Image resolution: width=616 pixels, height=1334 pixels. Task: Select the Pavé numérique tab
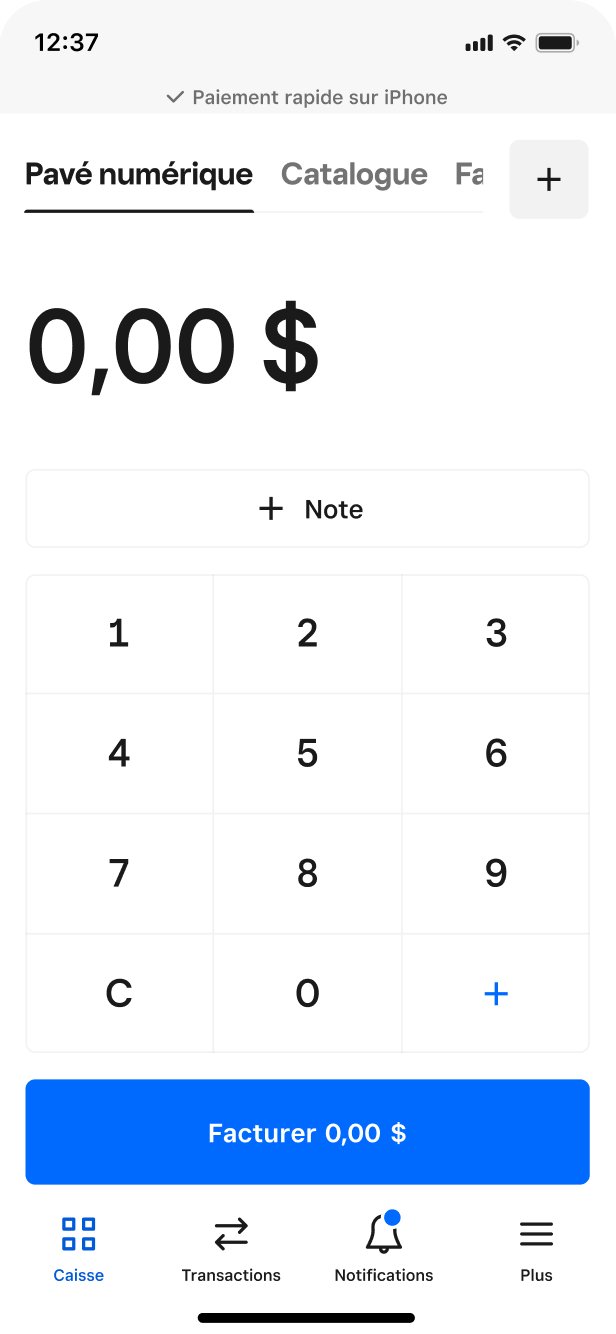[139, 175]
